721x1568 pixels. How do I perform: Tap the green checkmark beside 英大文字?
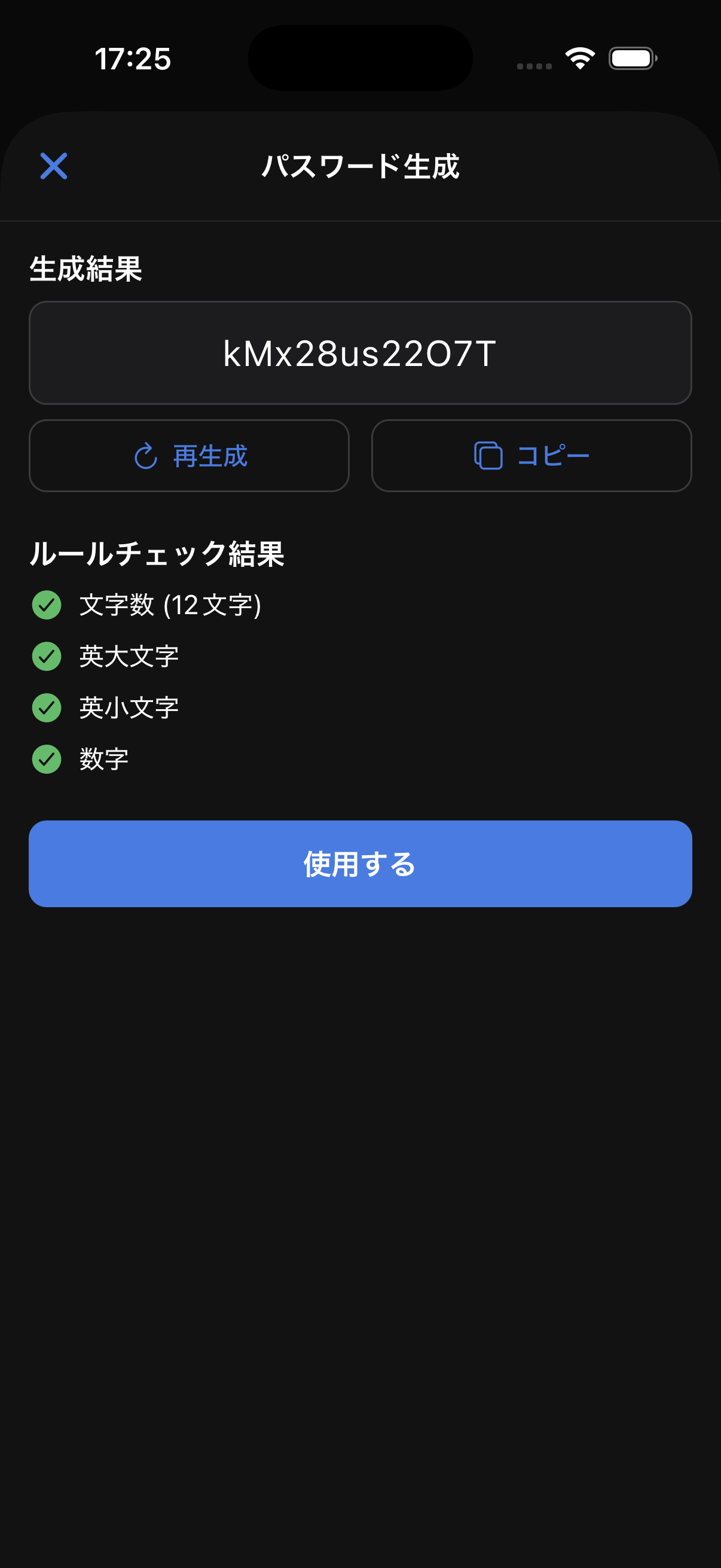[x=45, y=656]
